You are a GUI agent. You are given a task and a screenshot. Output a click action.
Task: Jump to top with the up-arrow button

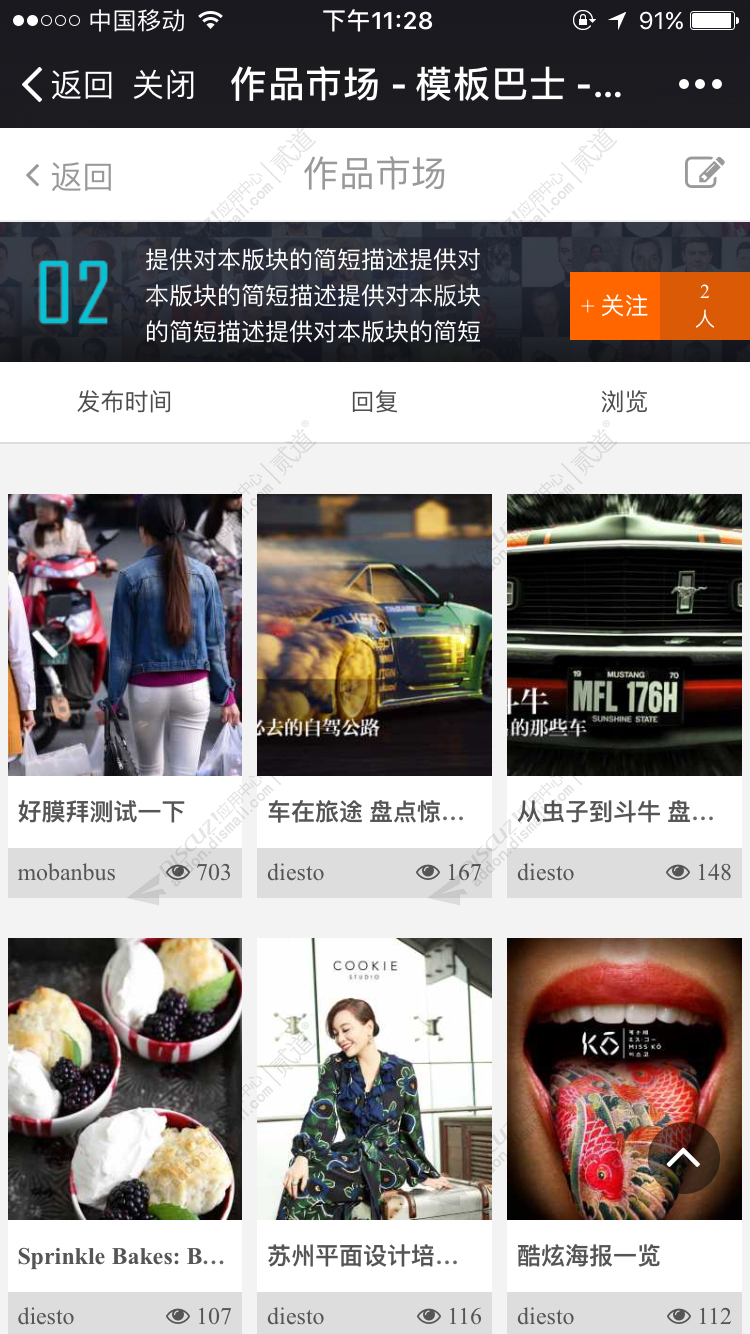point(684,1158)
